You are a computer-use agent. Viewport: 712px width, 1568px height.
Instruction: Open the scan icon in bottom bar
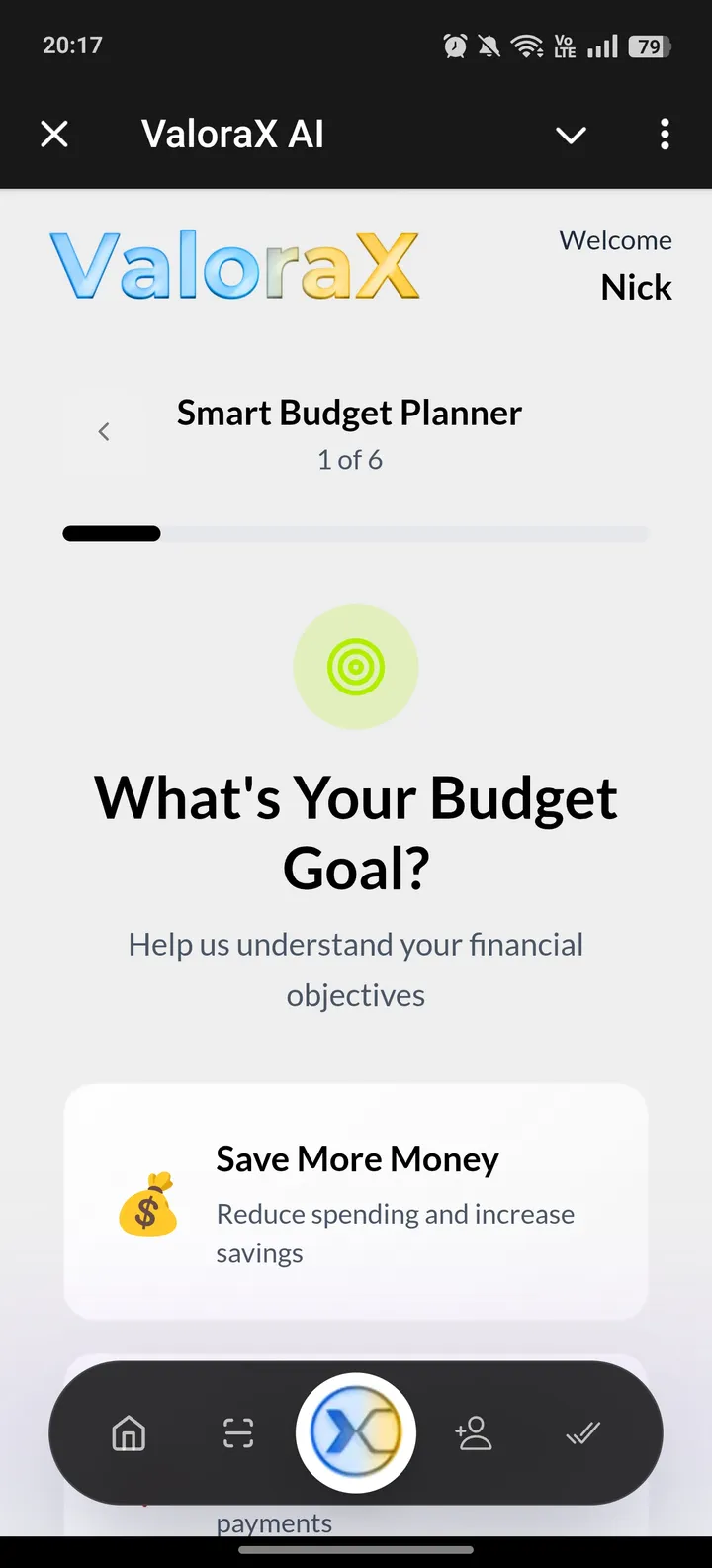click(x=238, y=1432)
